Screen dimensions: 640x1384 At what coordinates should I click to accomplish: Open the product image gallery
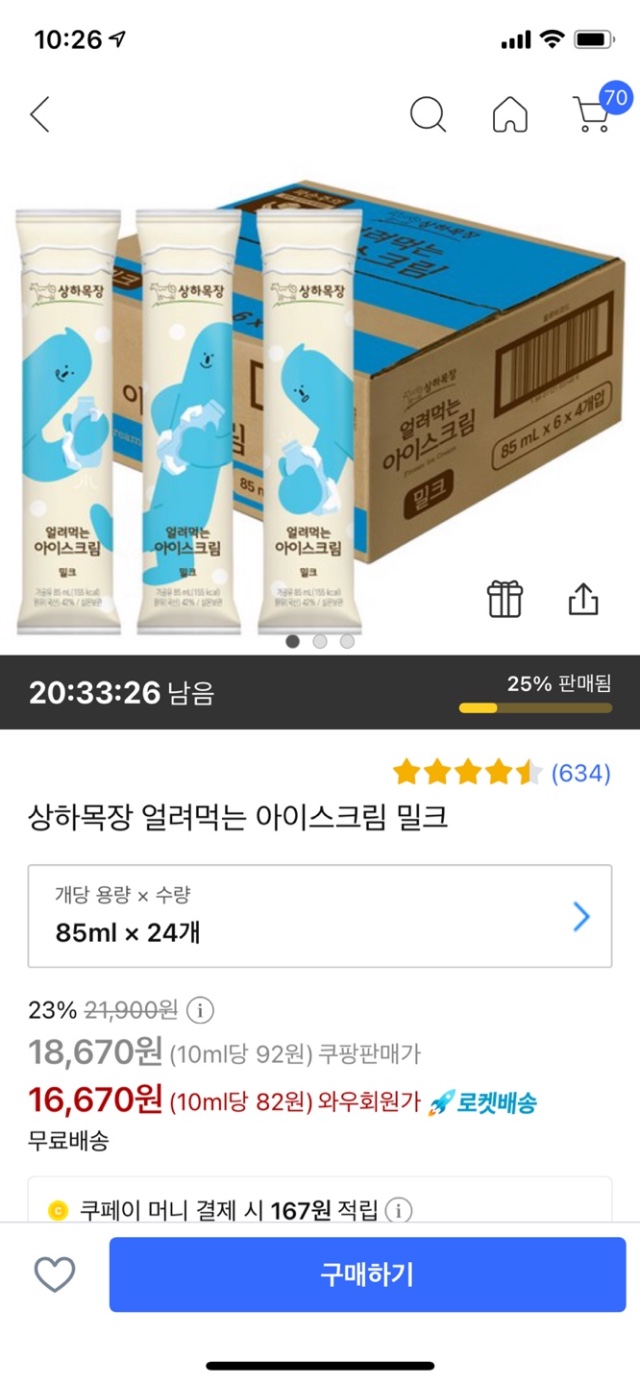(320, 410)
